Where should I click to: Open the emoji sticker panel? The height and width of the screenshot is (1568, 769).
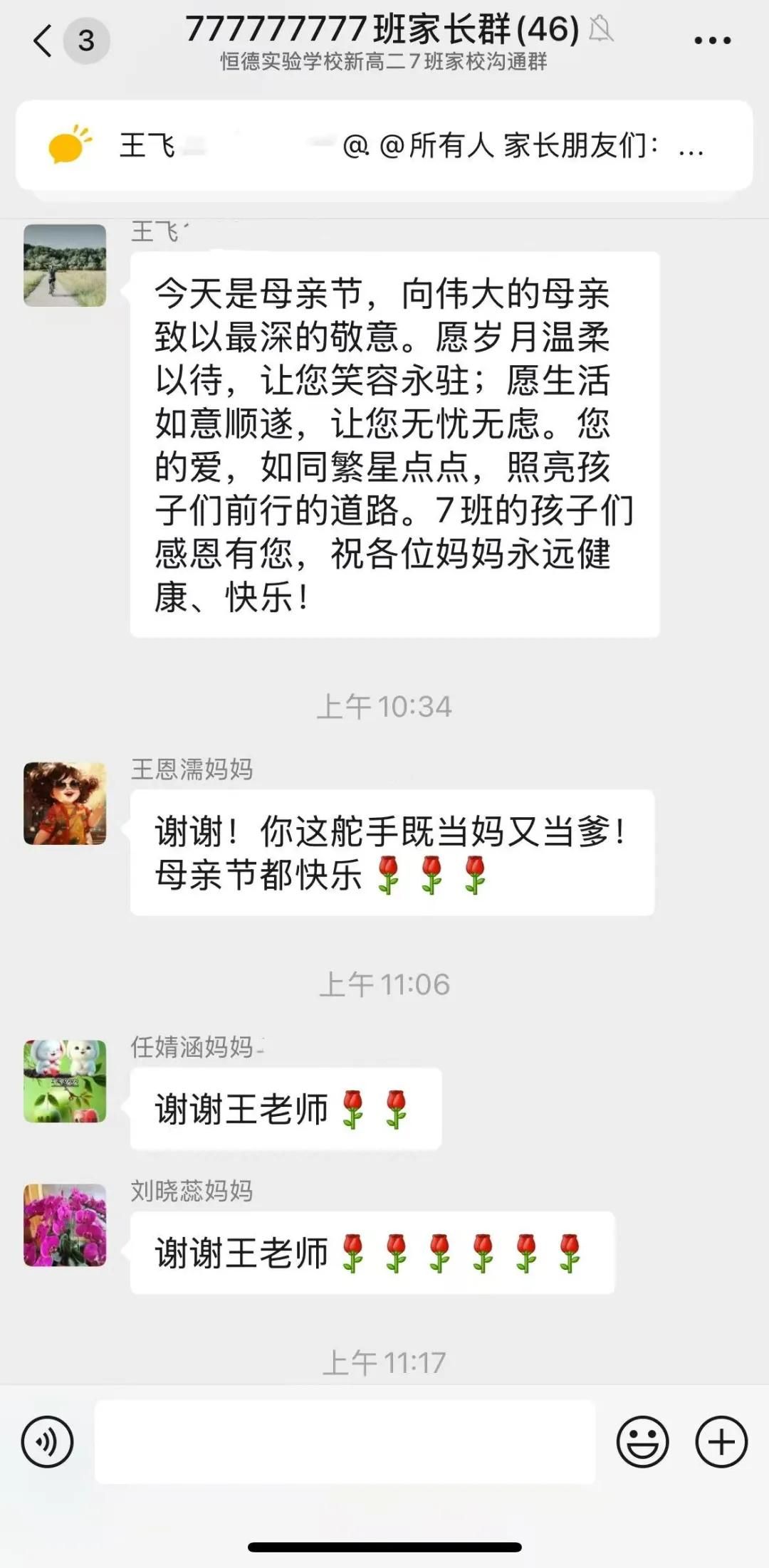(x=642, y=1442)
